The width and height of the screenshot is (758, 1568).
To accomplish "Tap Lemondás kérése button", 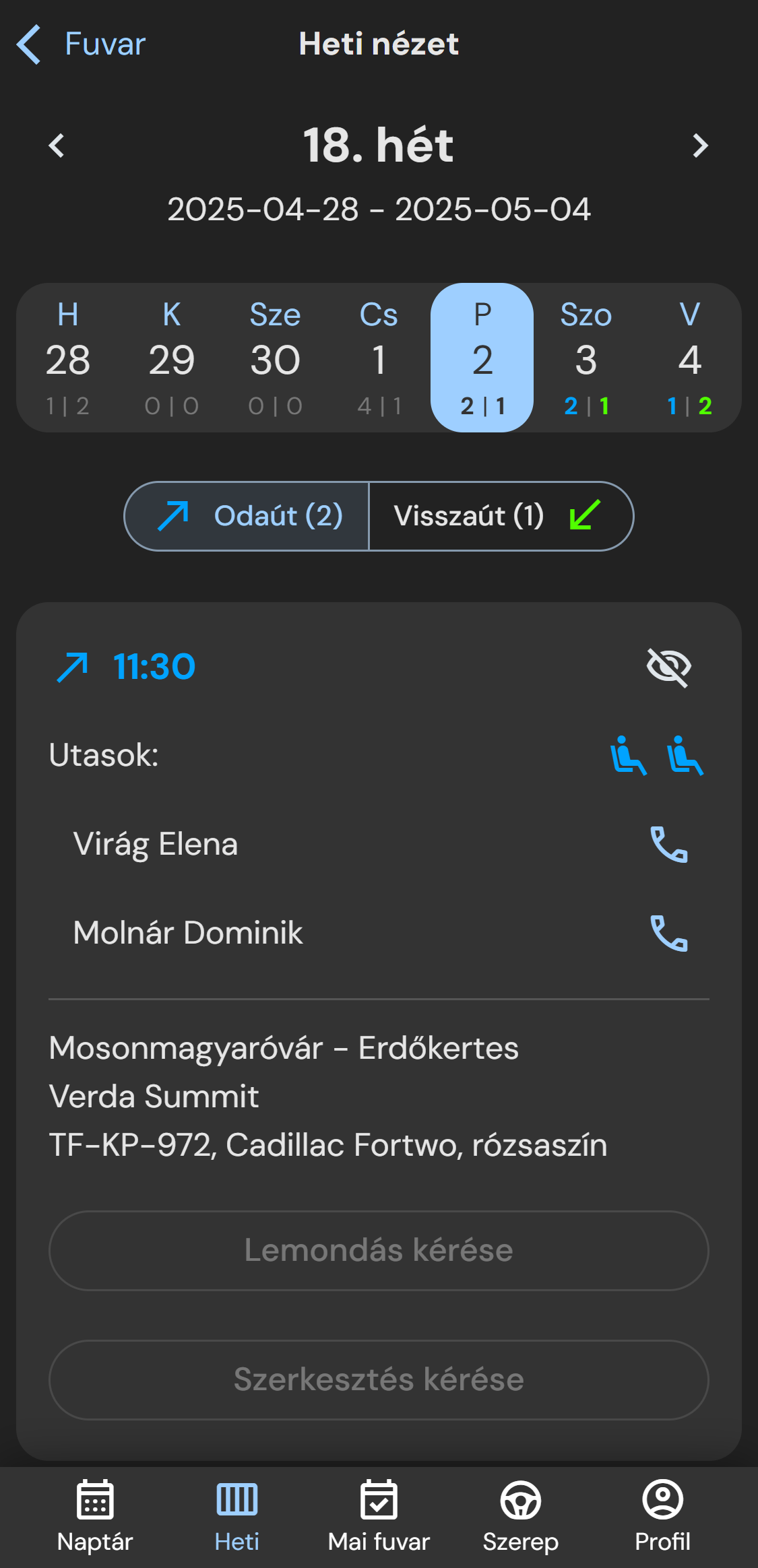I will coord(379,1250).
